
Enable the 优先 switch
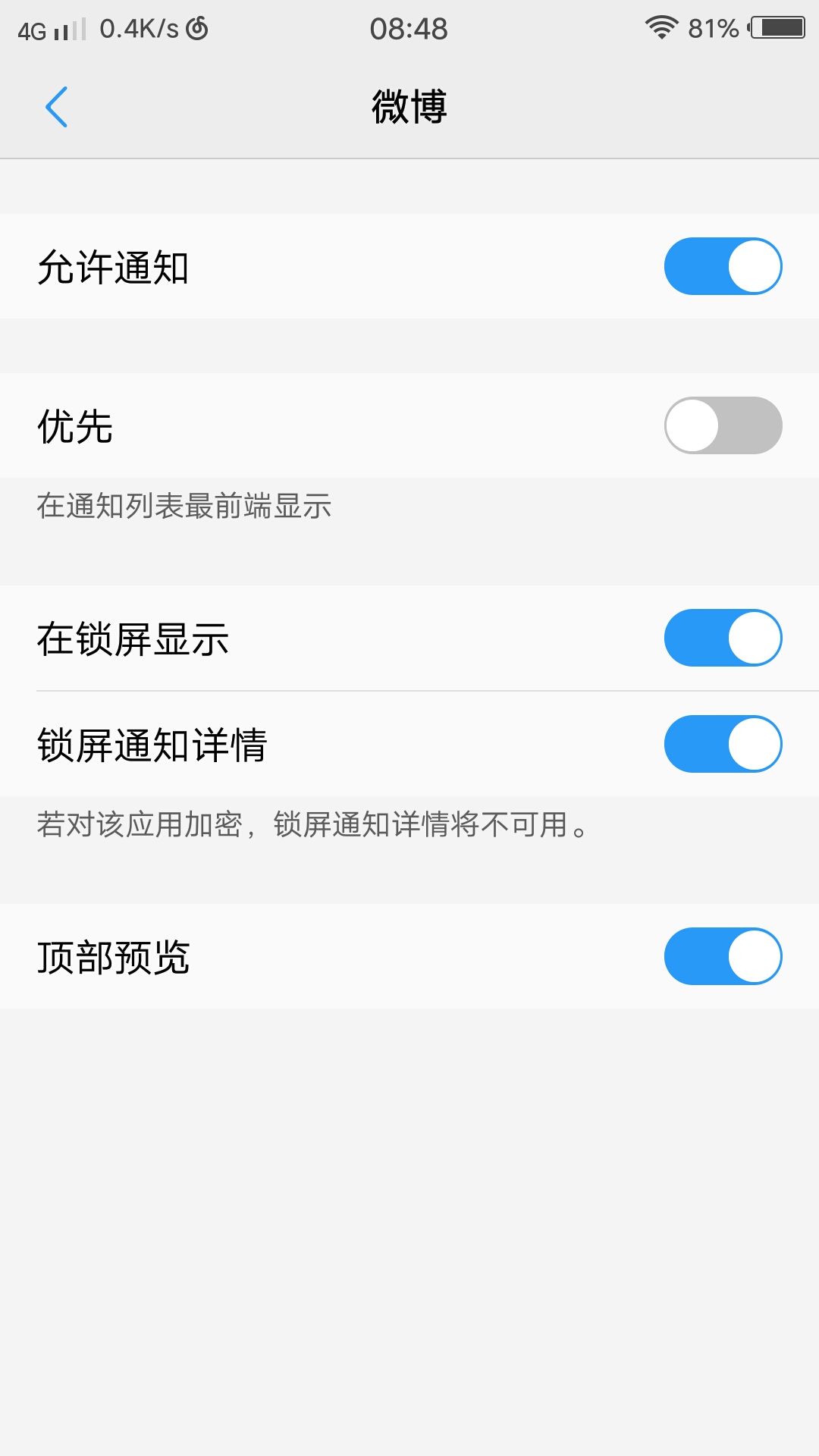click(x=722, y=425)
